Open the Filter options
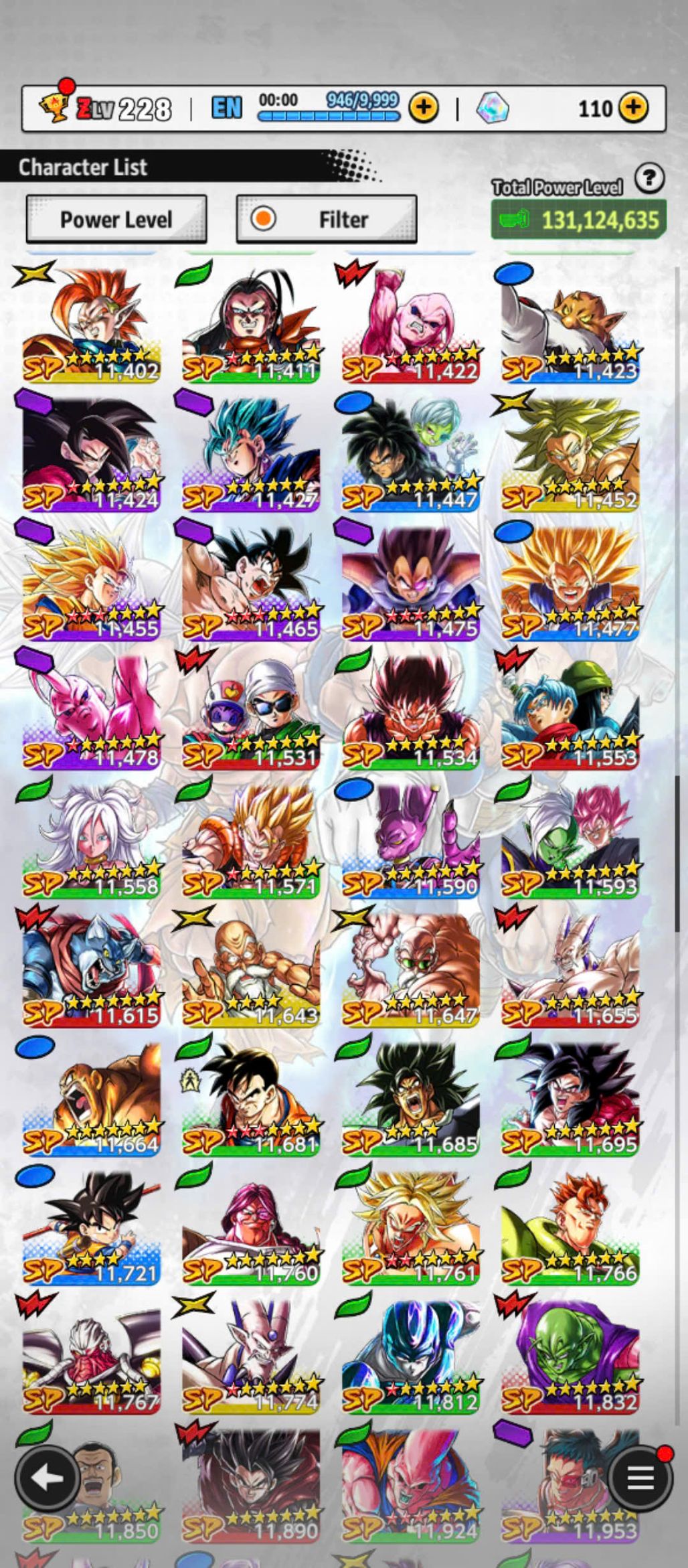 tap(327, 220)
